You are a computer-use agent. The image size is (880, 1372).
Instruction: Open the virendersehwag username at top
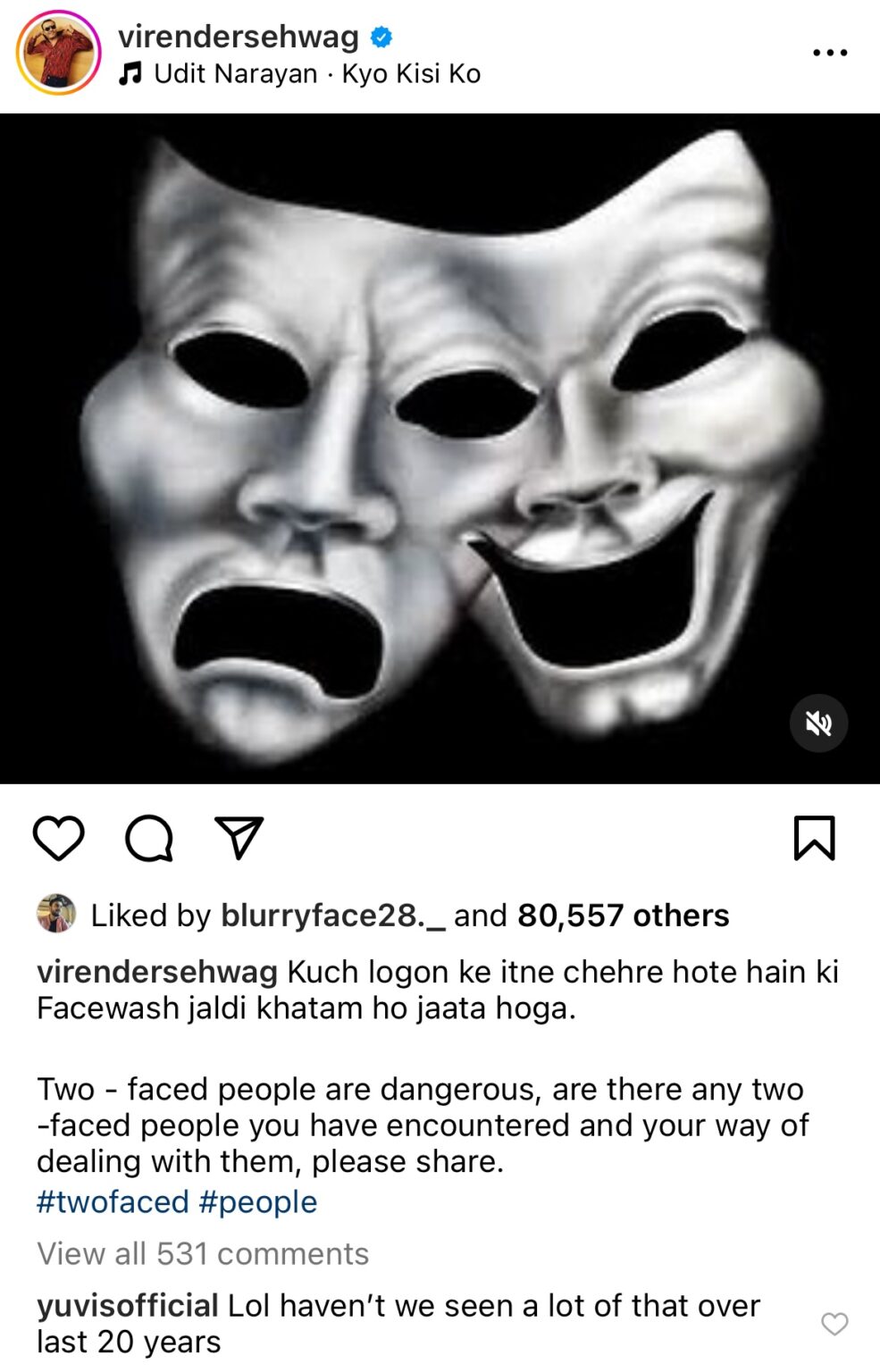pyautogui.click(x=238, y=37)
